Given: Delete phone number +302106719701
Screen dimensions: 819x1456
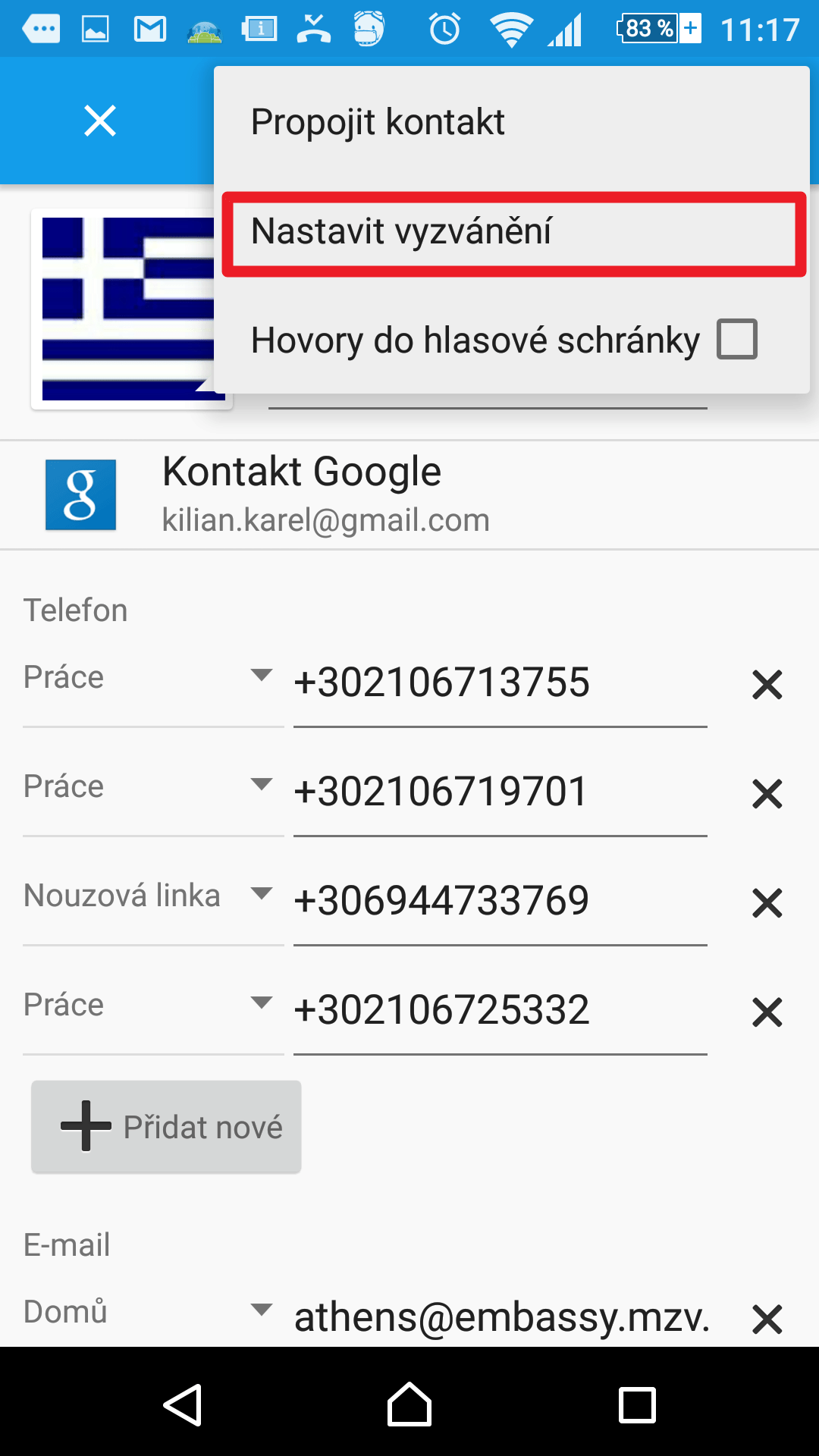Looking at the screenshot, I should click(x=767, y=794).
